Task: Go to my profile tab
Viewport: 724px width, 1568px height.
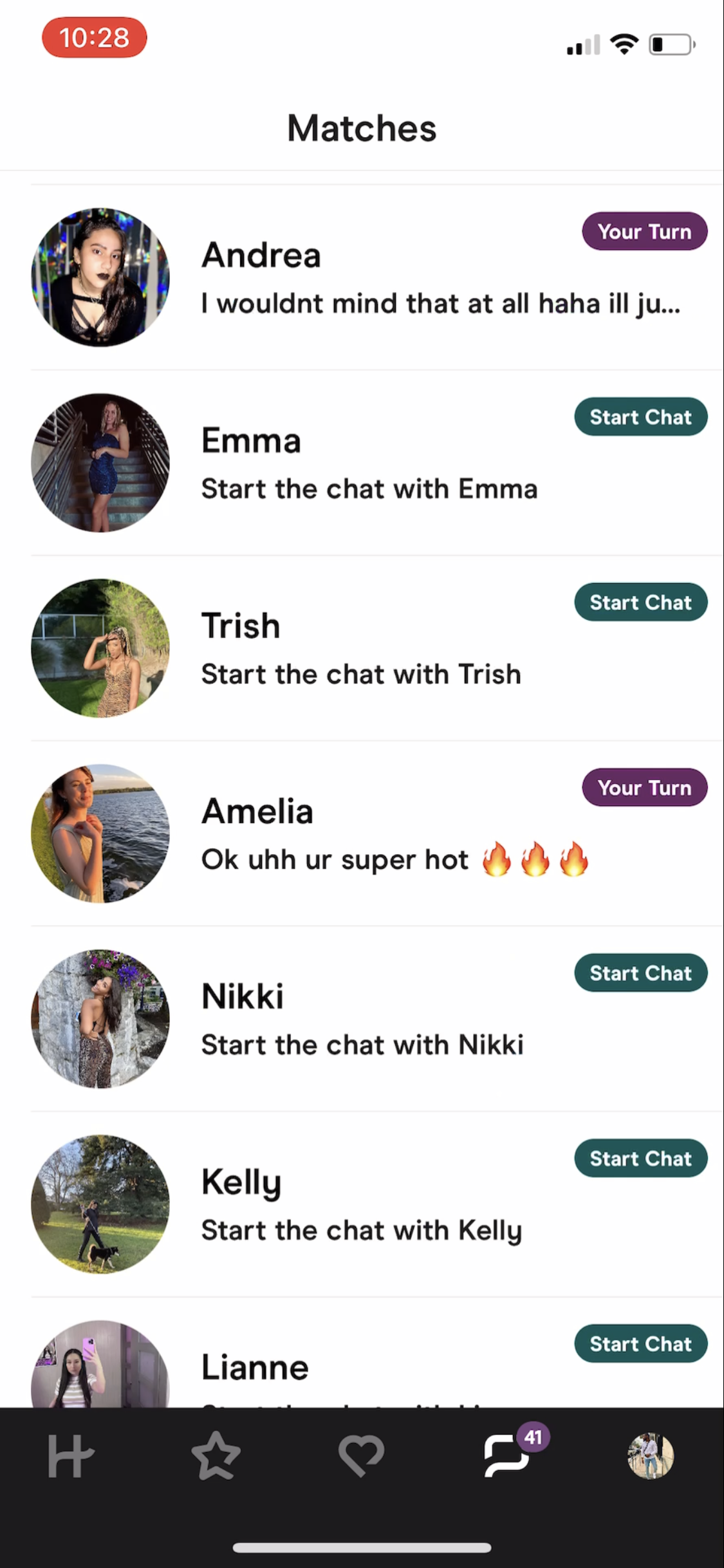Action: (651, 1456)
